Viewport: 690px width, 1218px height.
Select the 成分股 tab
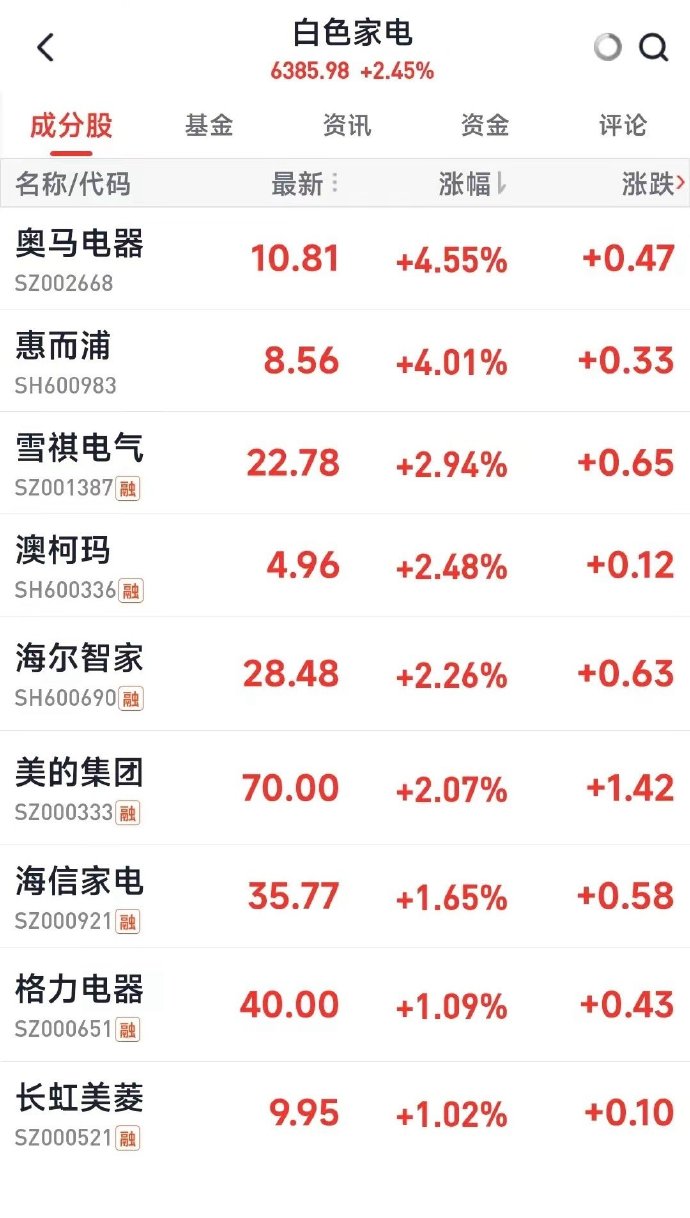71,126
